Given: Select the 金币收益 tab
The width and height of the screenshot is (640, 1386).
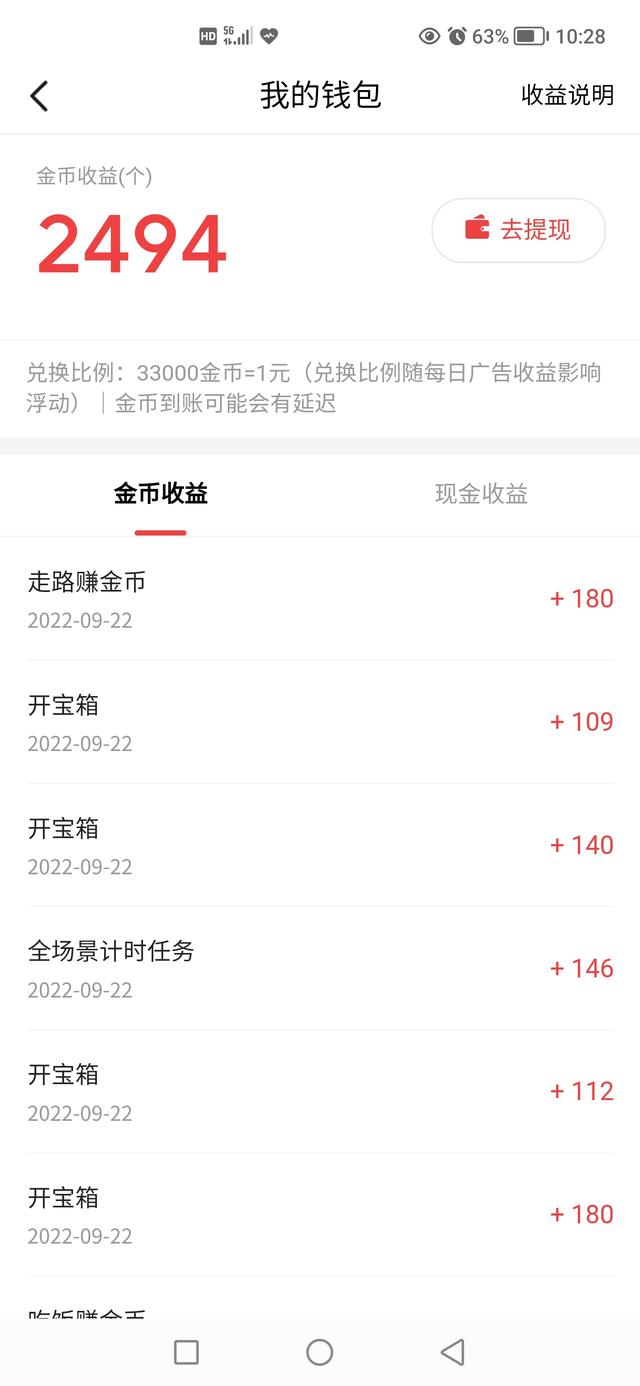Looking at the screenshot, I should pos(160,494).
